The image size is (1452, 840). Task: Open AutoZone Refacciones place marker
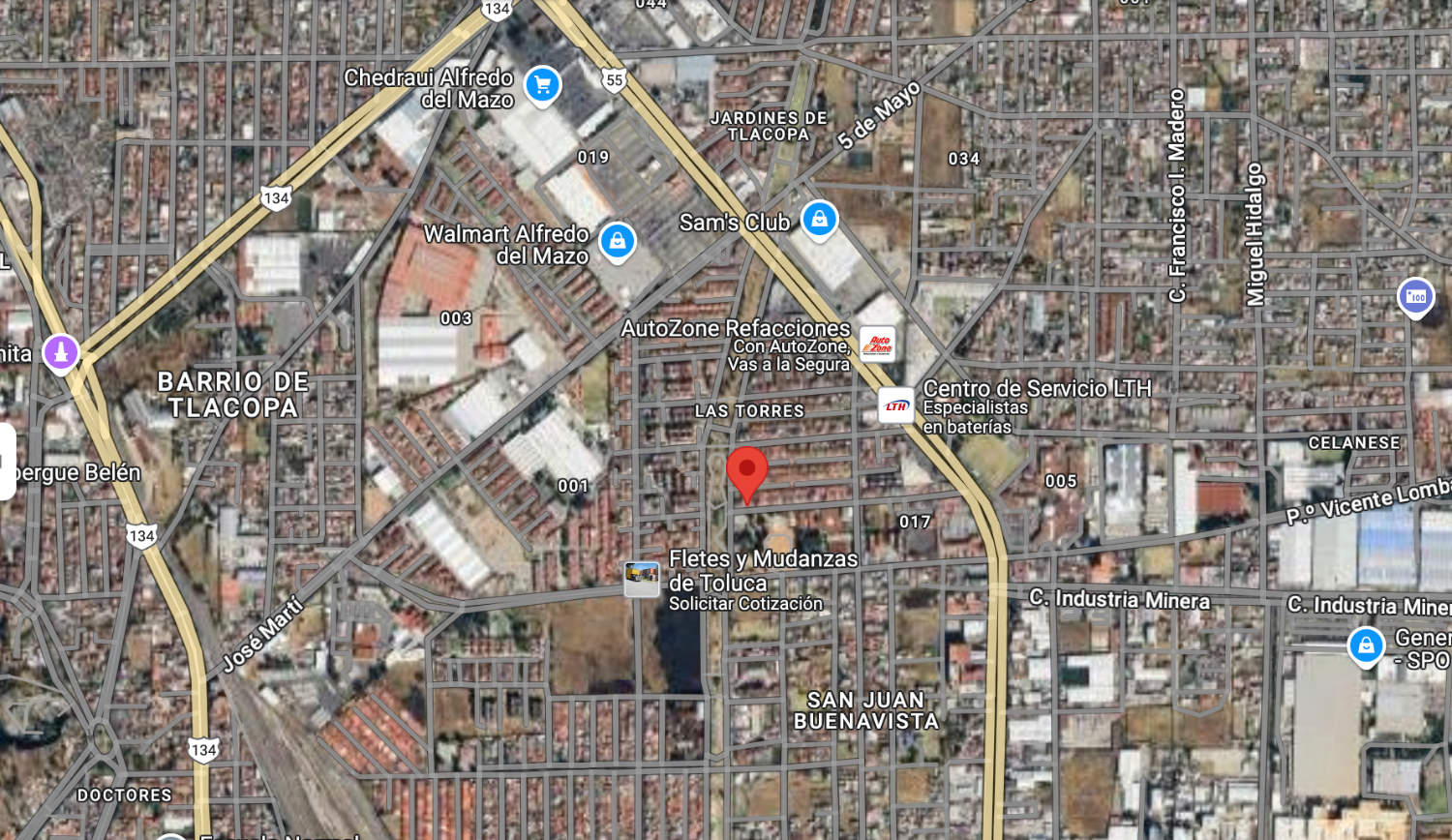[x=877, y=344]
